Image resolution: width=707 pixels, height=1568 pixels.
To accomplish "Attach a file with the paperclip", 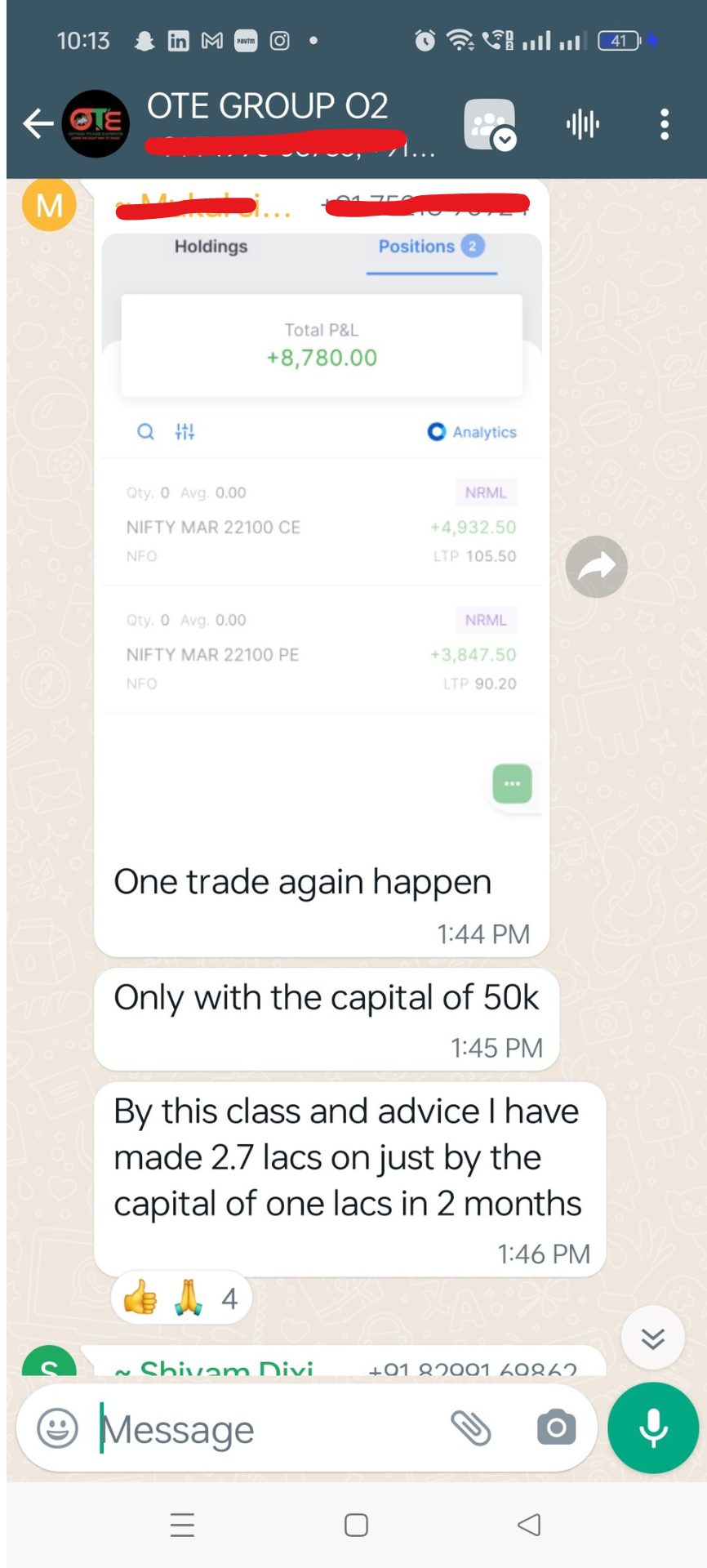I will [471, 1428].
